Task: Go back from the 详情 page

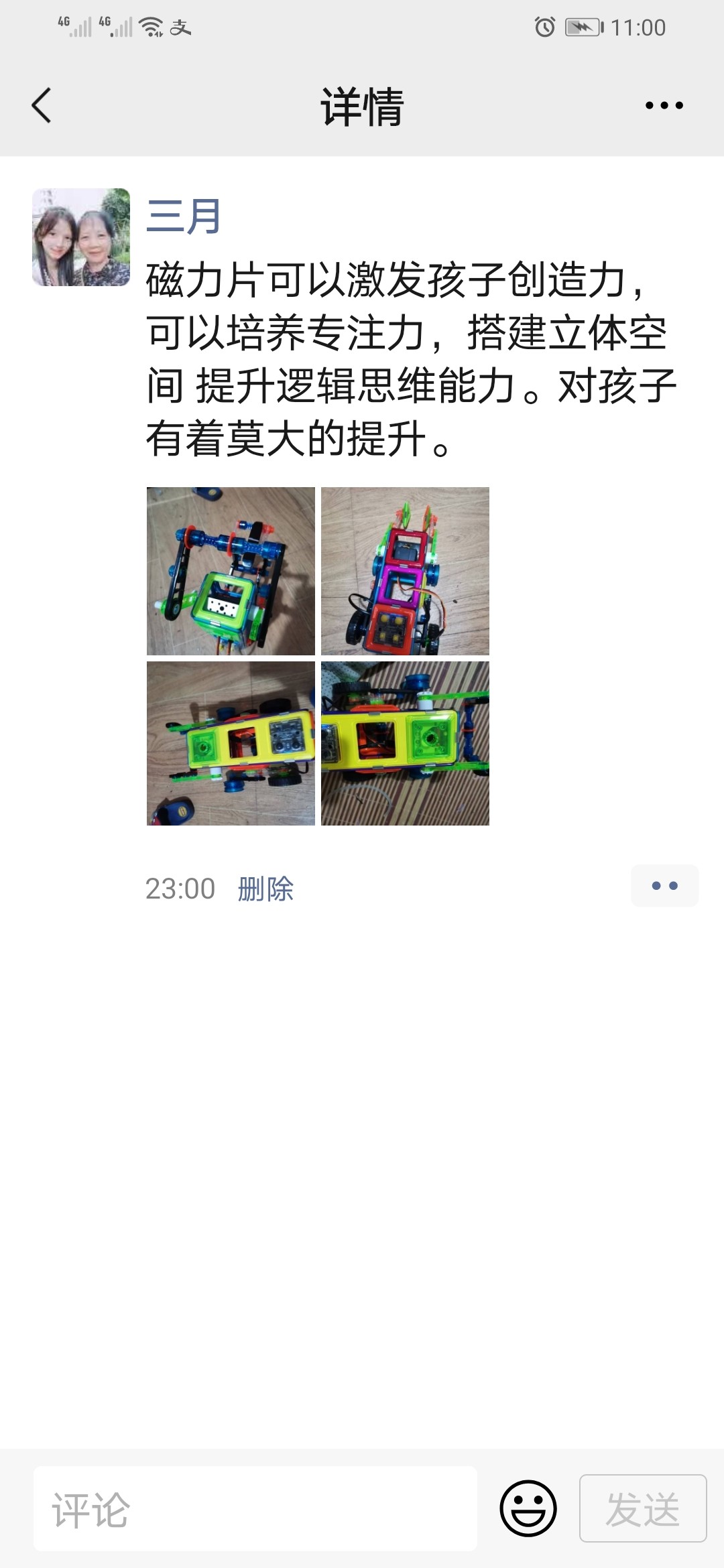Action: pyautogui.click(x=42, y=106)
